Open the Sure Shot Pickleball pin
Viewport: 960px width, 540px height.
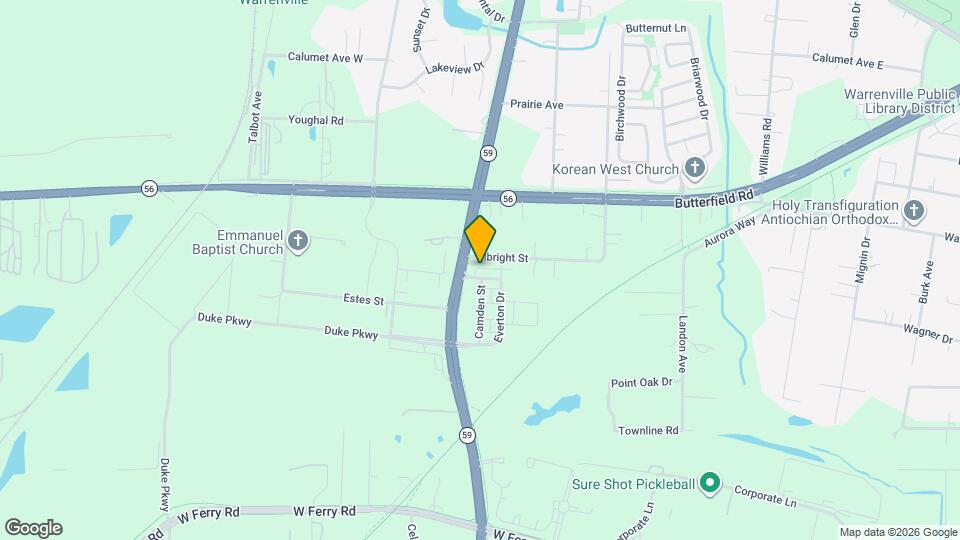(x=710, y=484)
